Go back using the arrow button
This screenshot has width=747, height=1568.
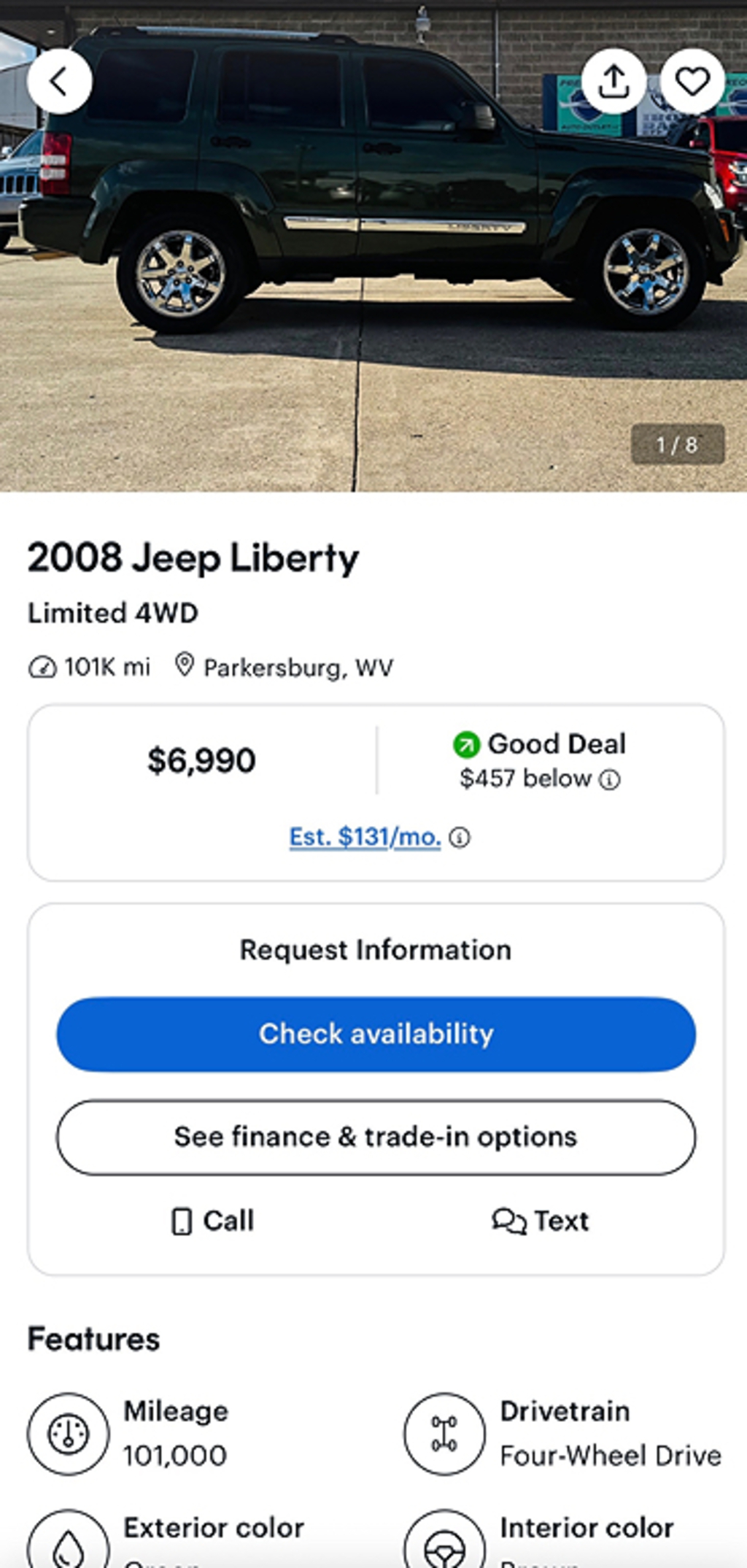[x=59, y=82]
